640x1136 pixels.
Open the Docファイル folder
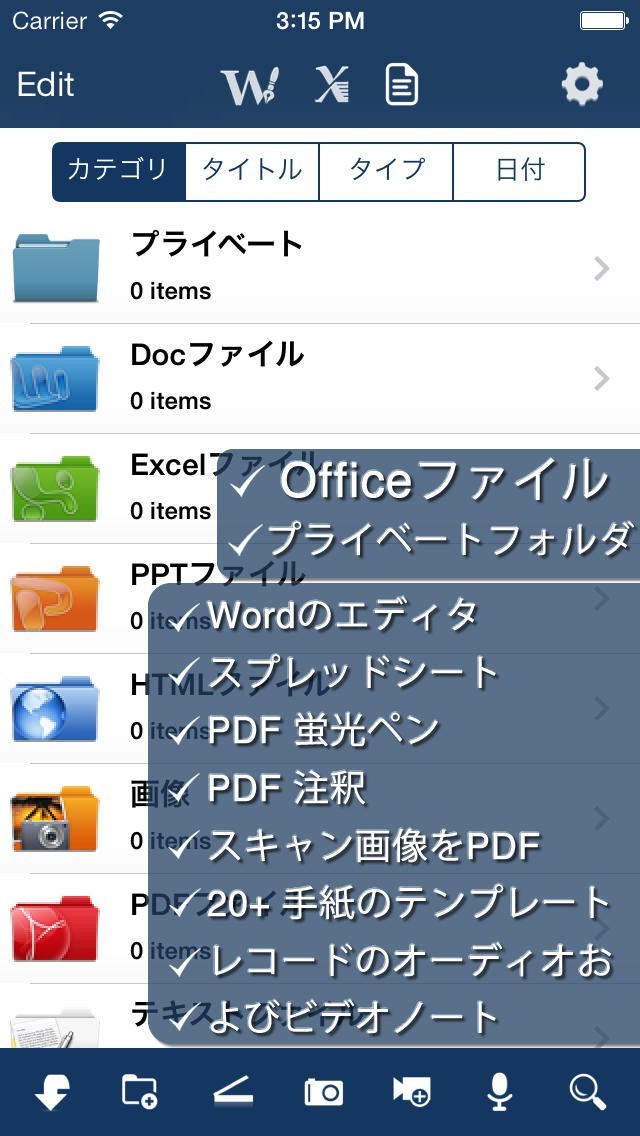[x=300, y=378]
